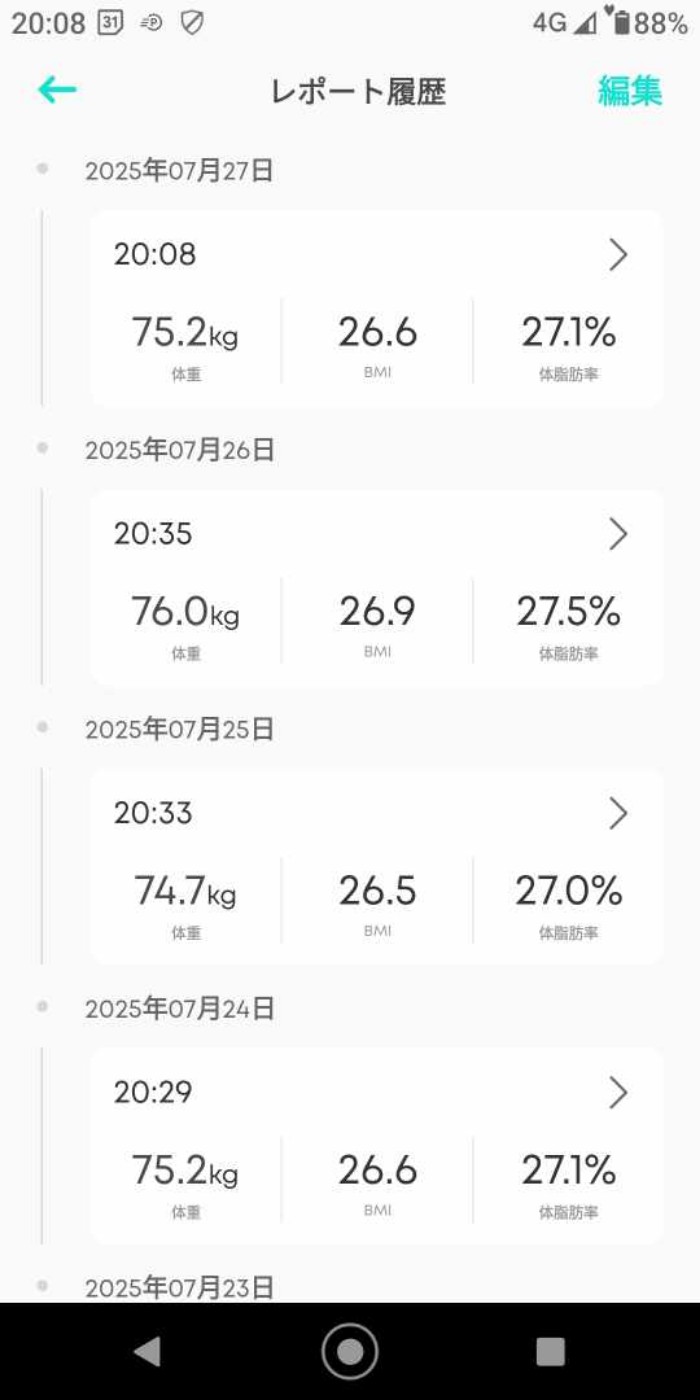Viewport: 700px width, 1400px height.
Task: Tap the 編集 edit button
Action: (629, 91)
